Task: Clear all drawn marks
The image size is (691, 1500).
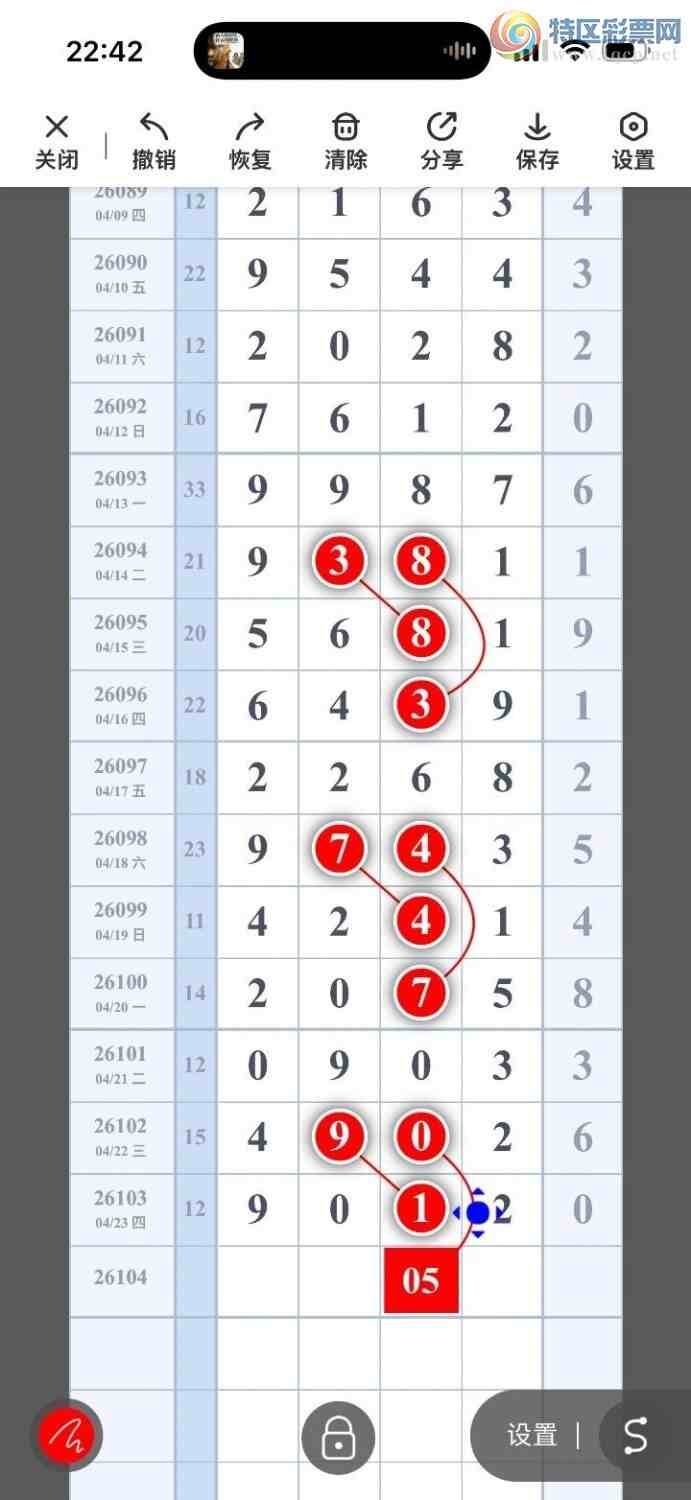Action: [x=345, y=141]
